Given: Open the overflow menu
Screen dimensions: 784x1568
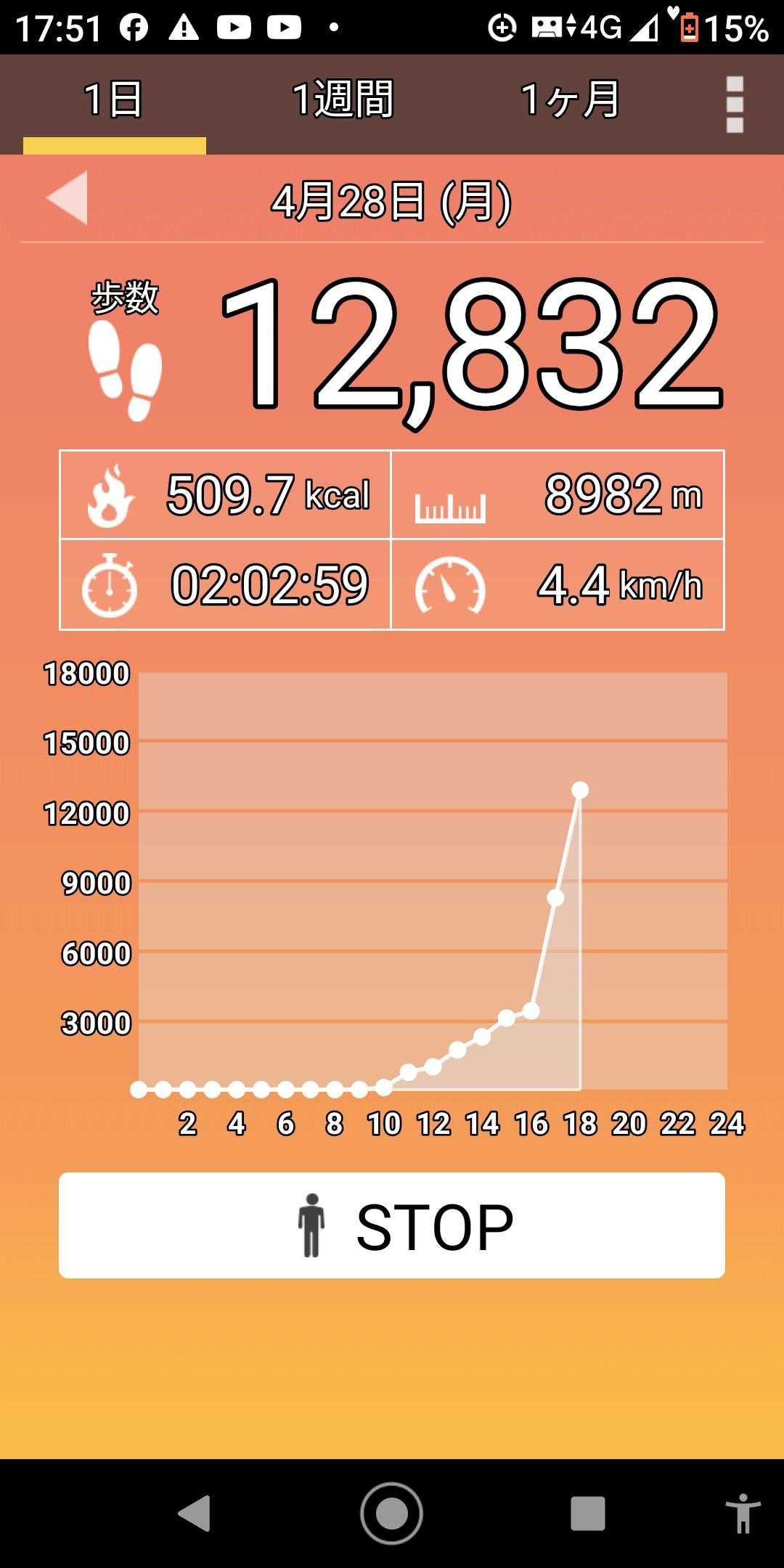Looking at the screenshot, I should (735, 104).
